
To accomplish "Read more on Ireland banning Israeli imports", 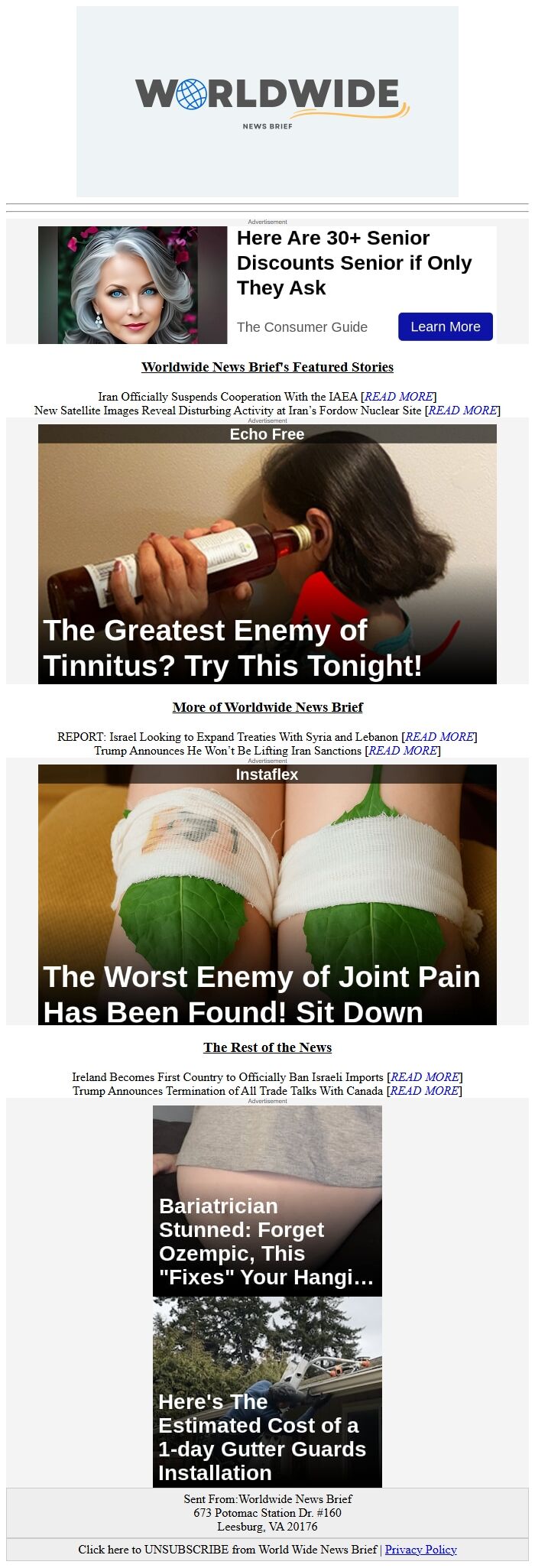I will (424, 1077).
